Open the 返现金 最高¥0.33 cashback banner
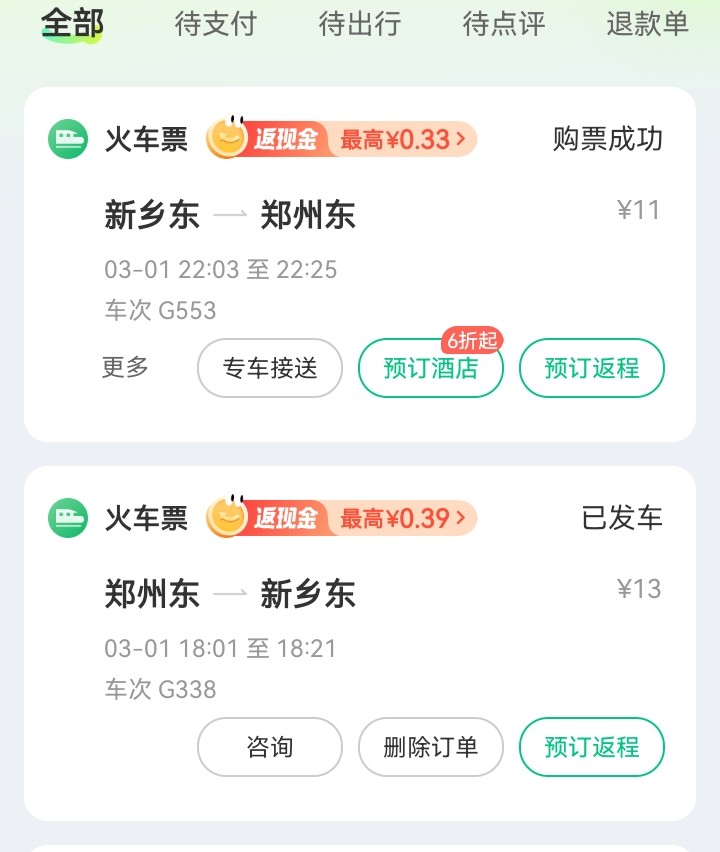Screen dimensions: 720x852 [x=342, y=139]
